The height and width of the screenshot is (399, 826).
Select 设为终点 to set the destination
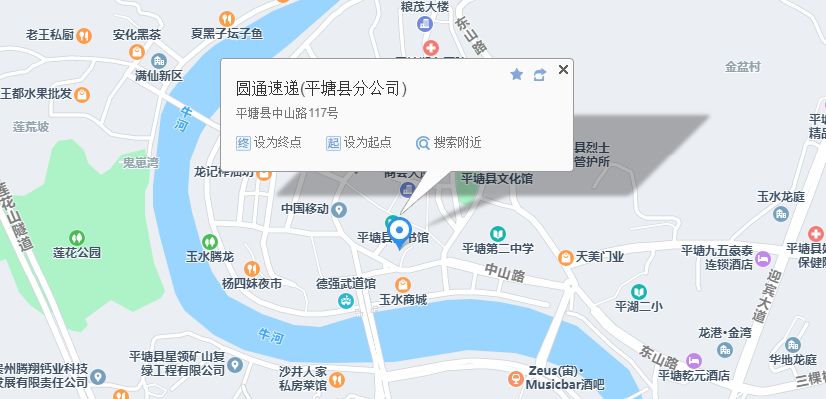pyautogui.click(x=269, y=143)
